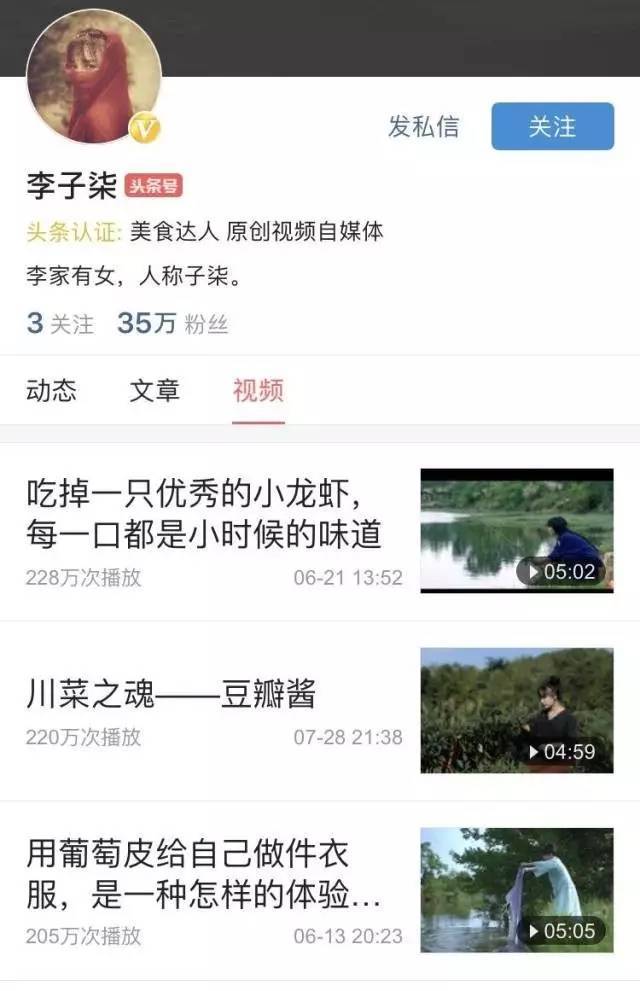This screenshot has height=991, width=640.
Task: Play the 川菜之魂——豆瓣酱 video
Action: click(516, 710)
